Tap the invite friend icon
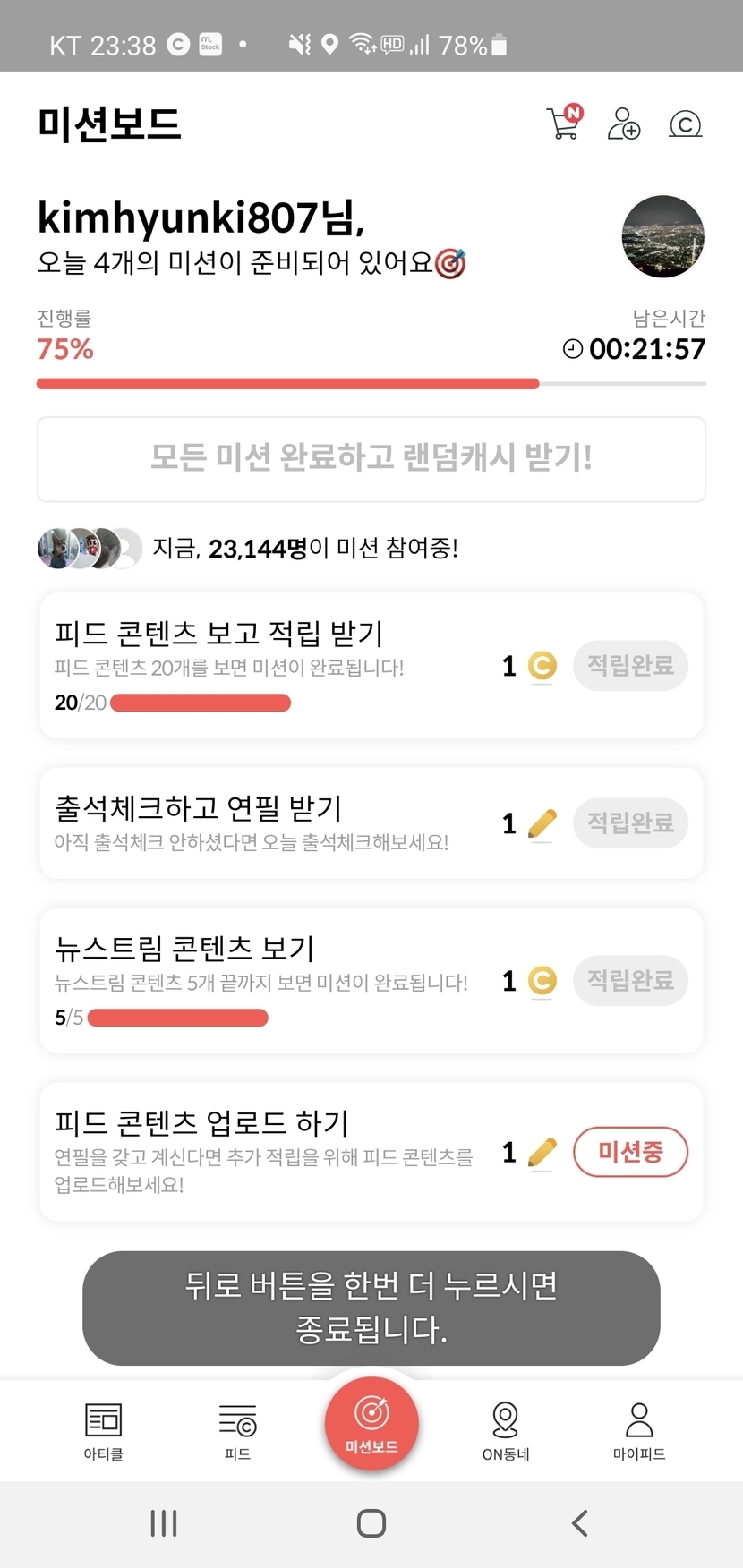This screenshot has height=1568, width=743. [x=624, y=124]
